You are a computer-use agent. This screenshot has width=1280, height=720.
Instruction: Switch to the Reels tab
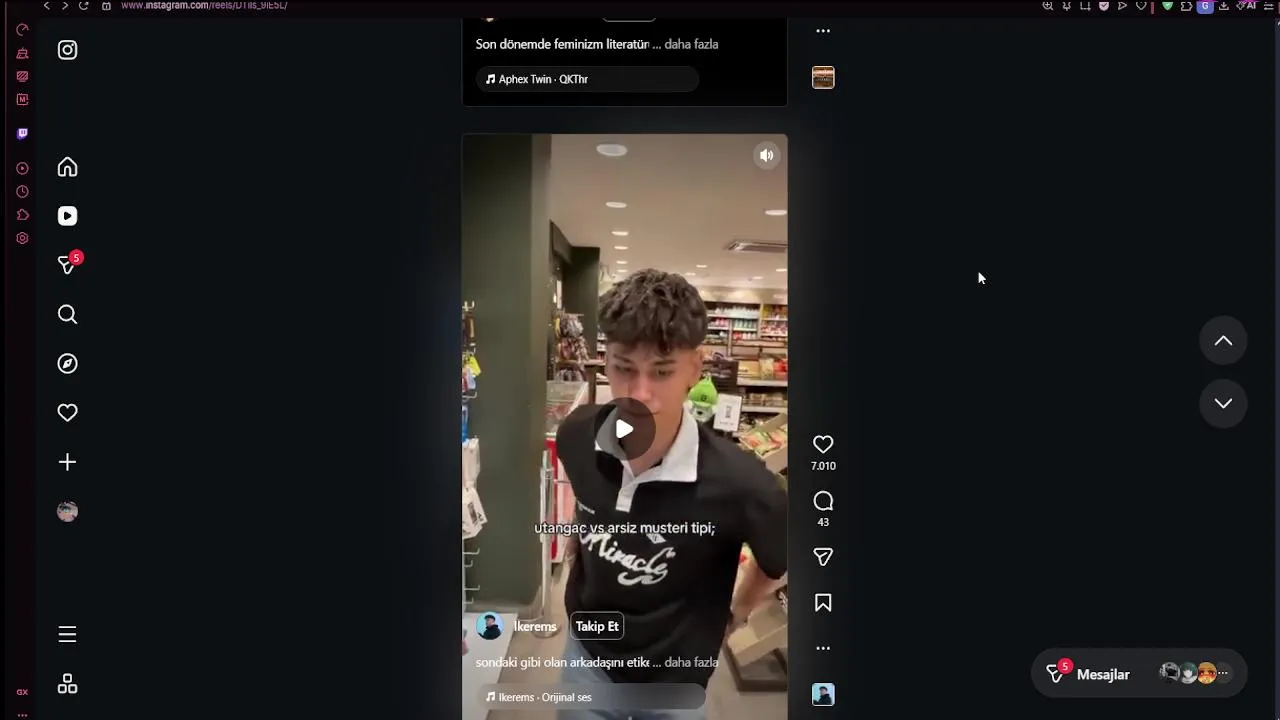67,216
